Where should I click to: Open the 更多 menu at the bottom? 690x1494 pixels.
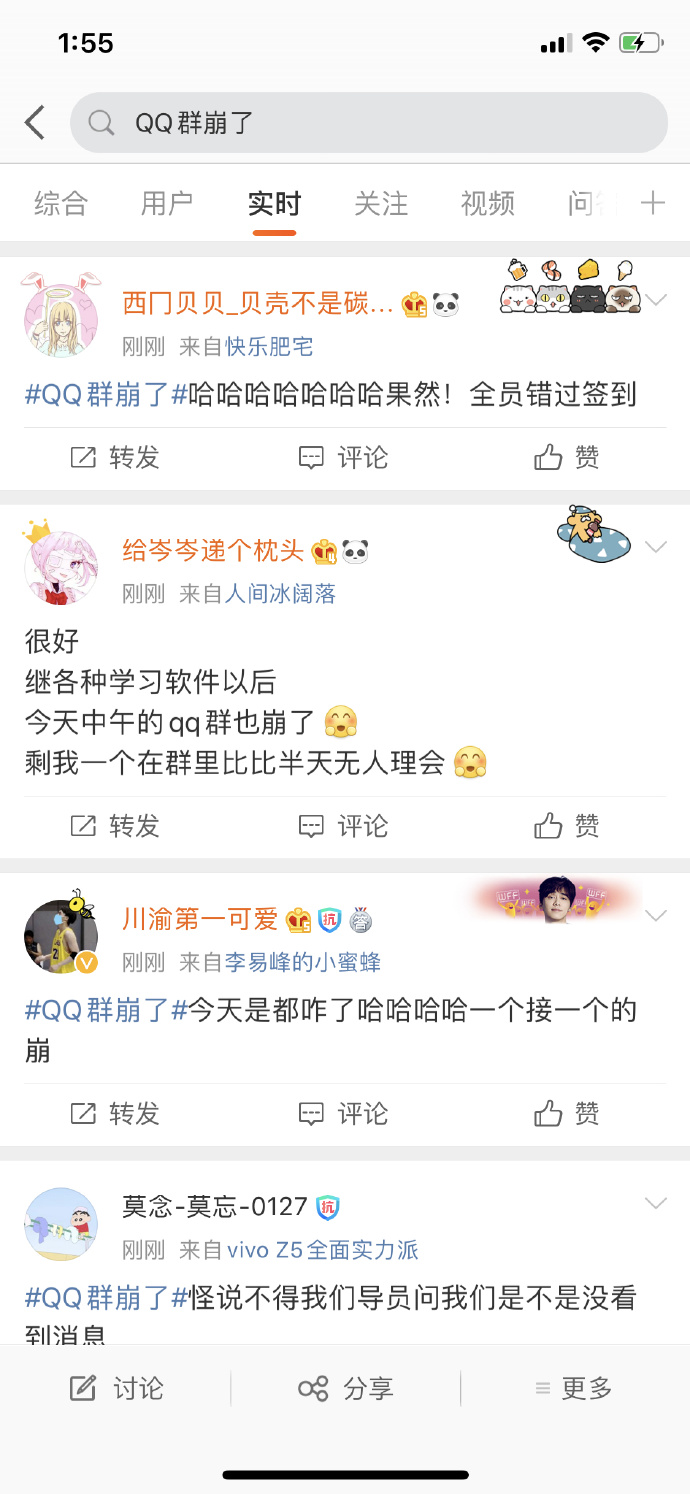[x=573, y=1388]
